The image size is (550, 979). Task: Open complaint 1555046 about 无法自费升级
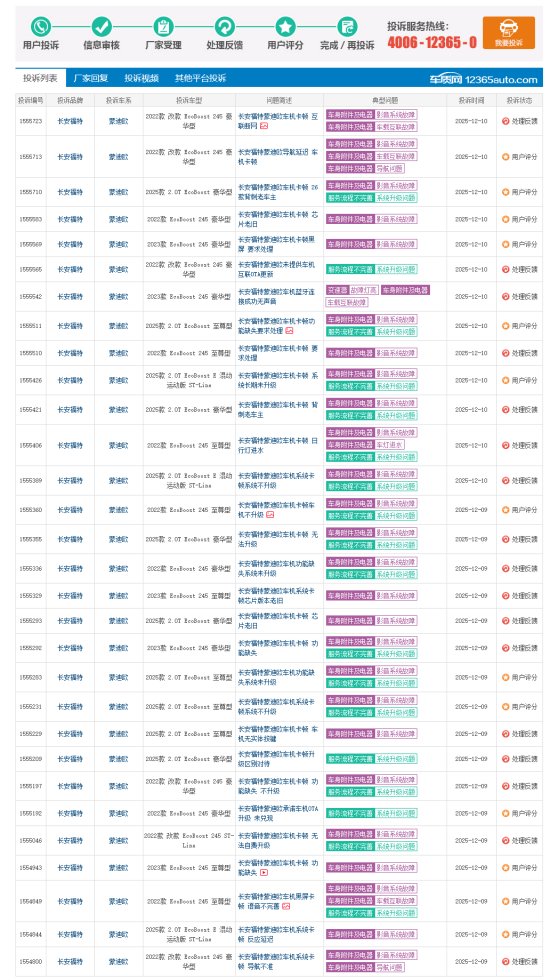pos(278,840)
